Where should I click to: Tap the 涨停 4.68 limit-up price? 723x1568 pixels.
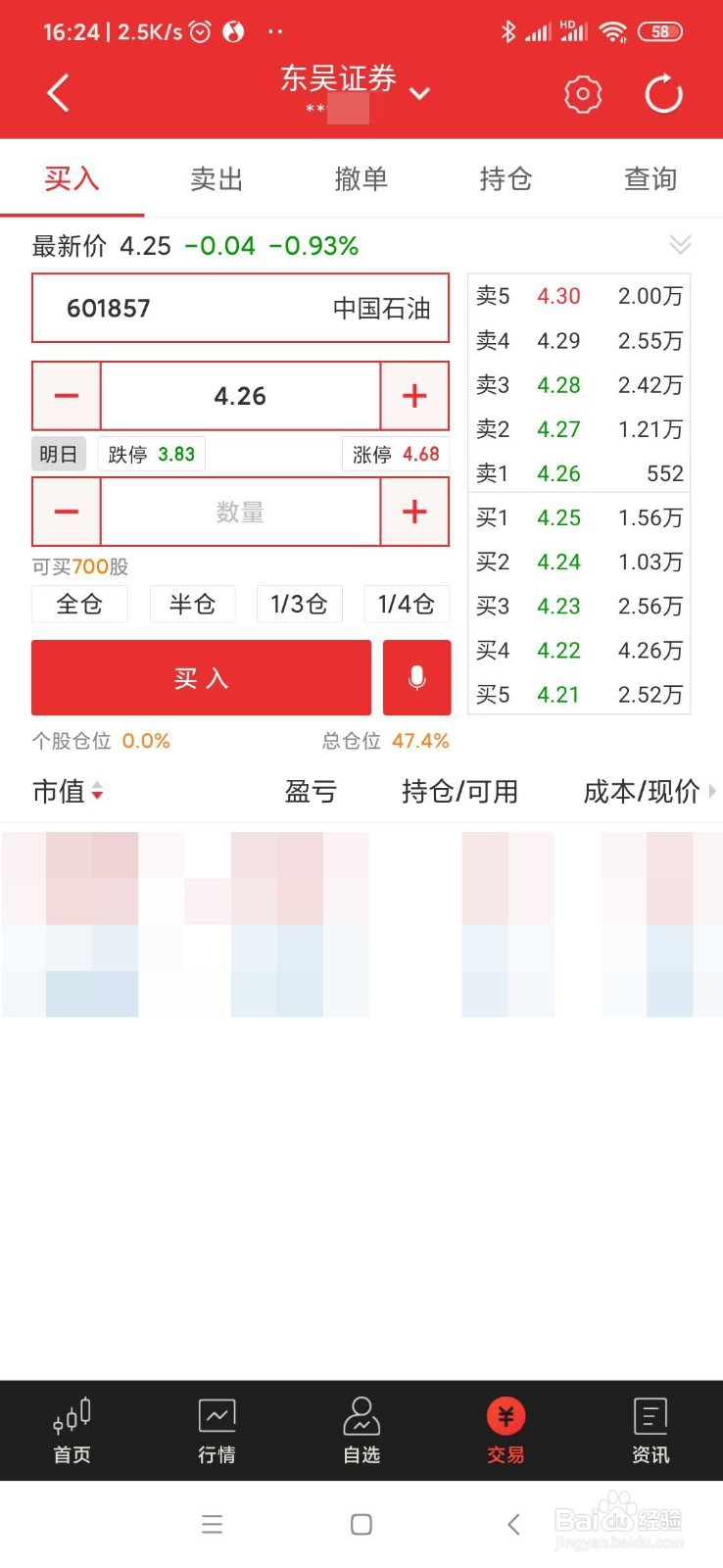[x=394, y=453]
